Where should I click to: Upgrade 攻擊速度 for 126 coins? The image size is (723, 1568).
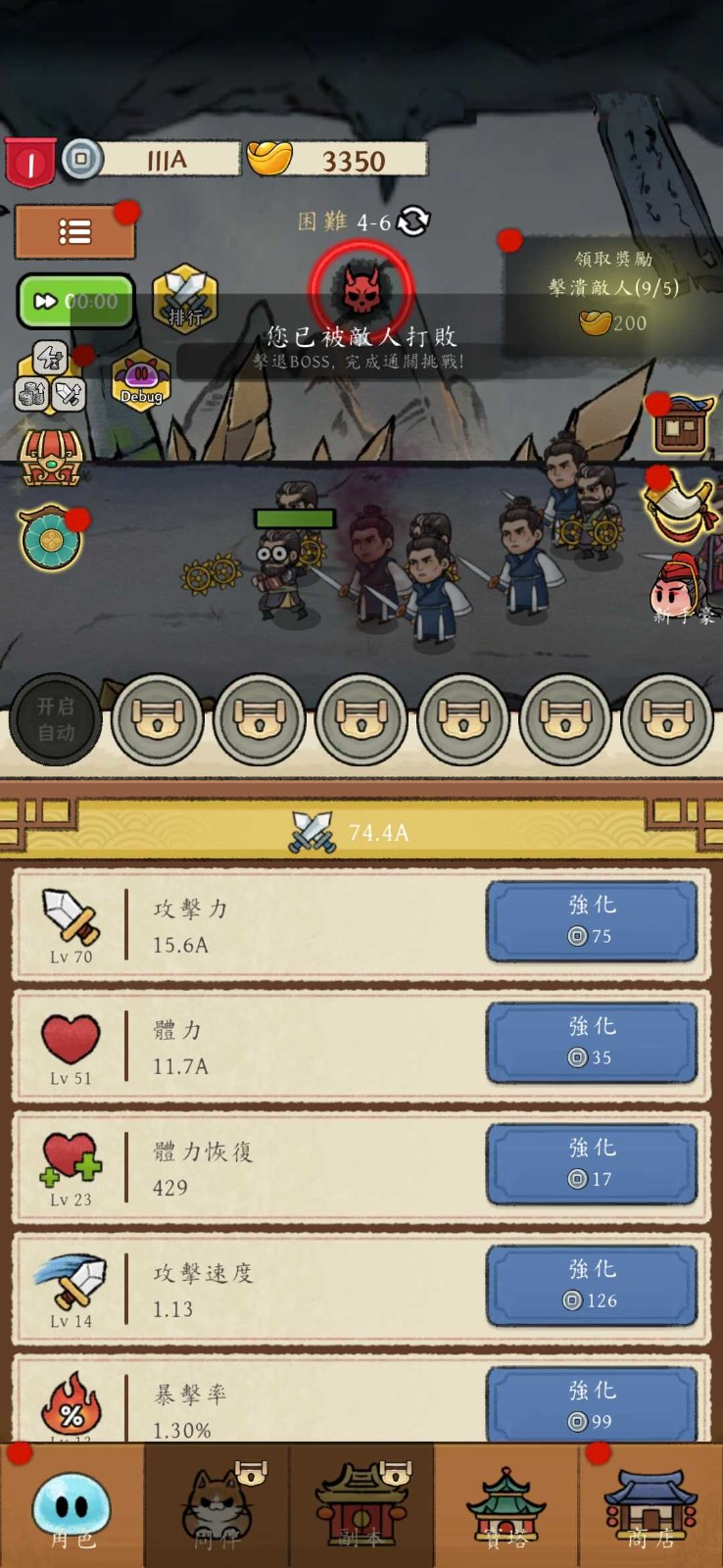tap(592, 1285)
